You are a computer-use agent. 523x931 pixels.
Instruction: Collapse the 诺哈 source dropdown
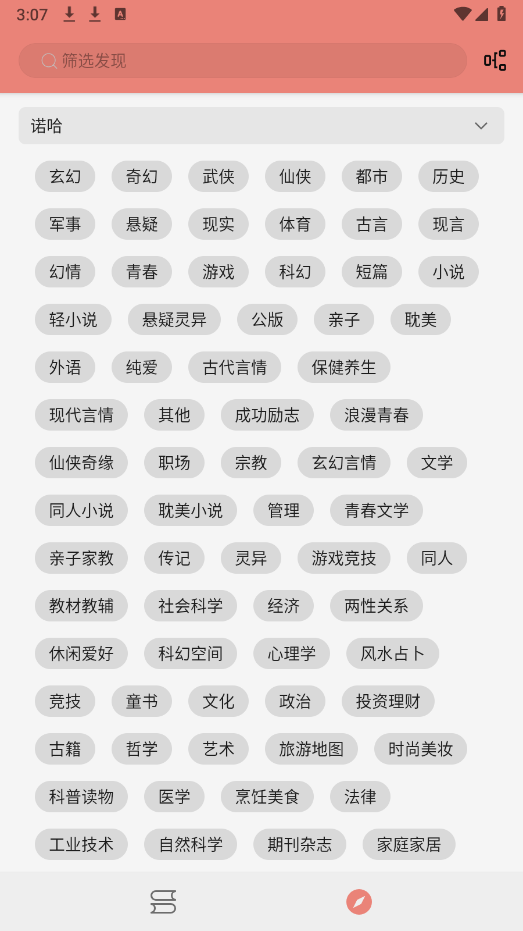(x=261, y=126)
